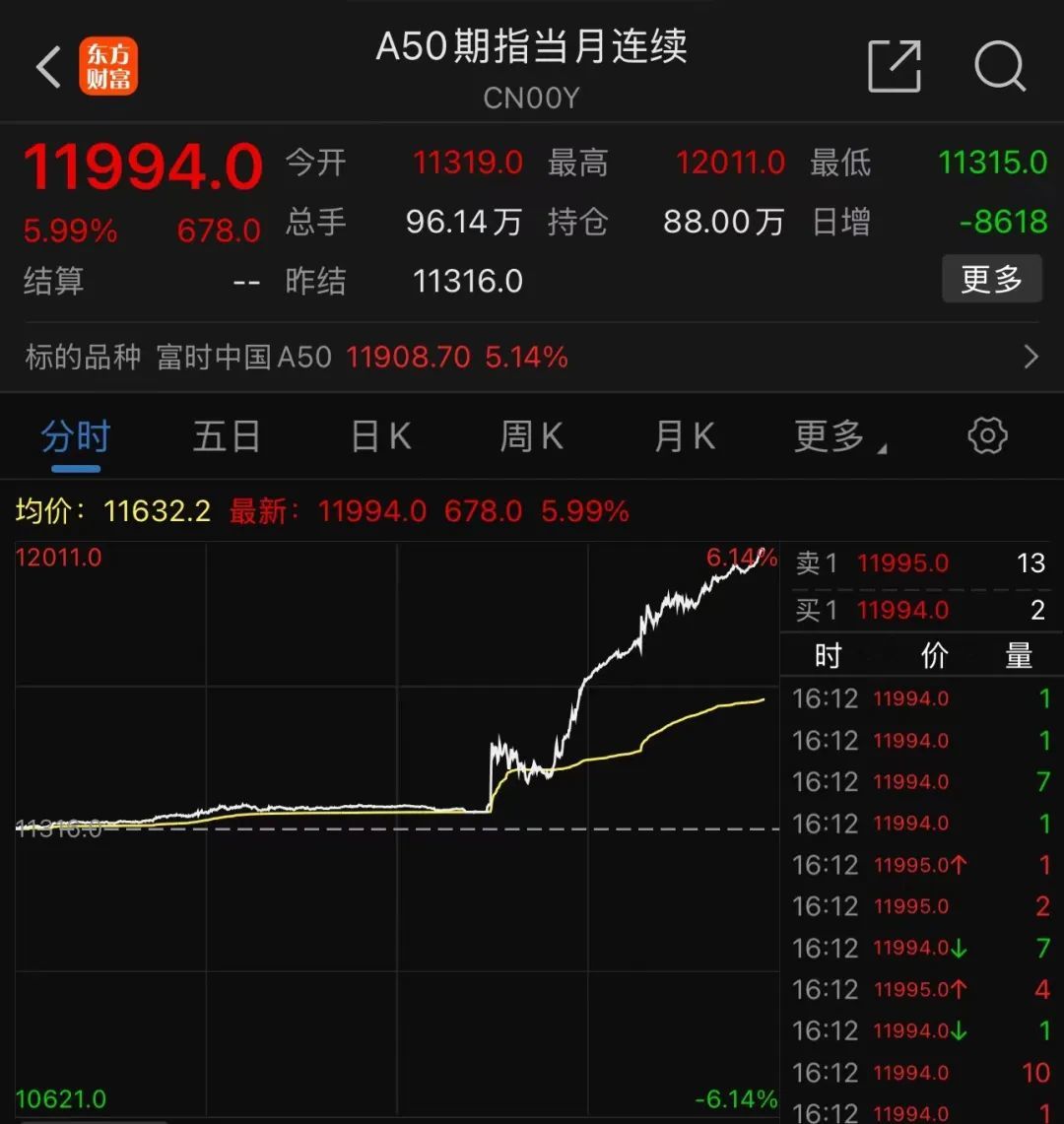Share this A50 futures quote
The width and height of the screenshot is (1064, 1124).
894,67
